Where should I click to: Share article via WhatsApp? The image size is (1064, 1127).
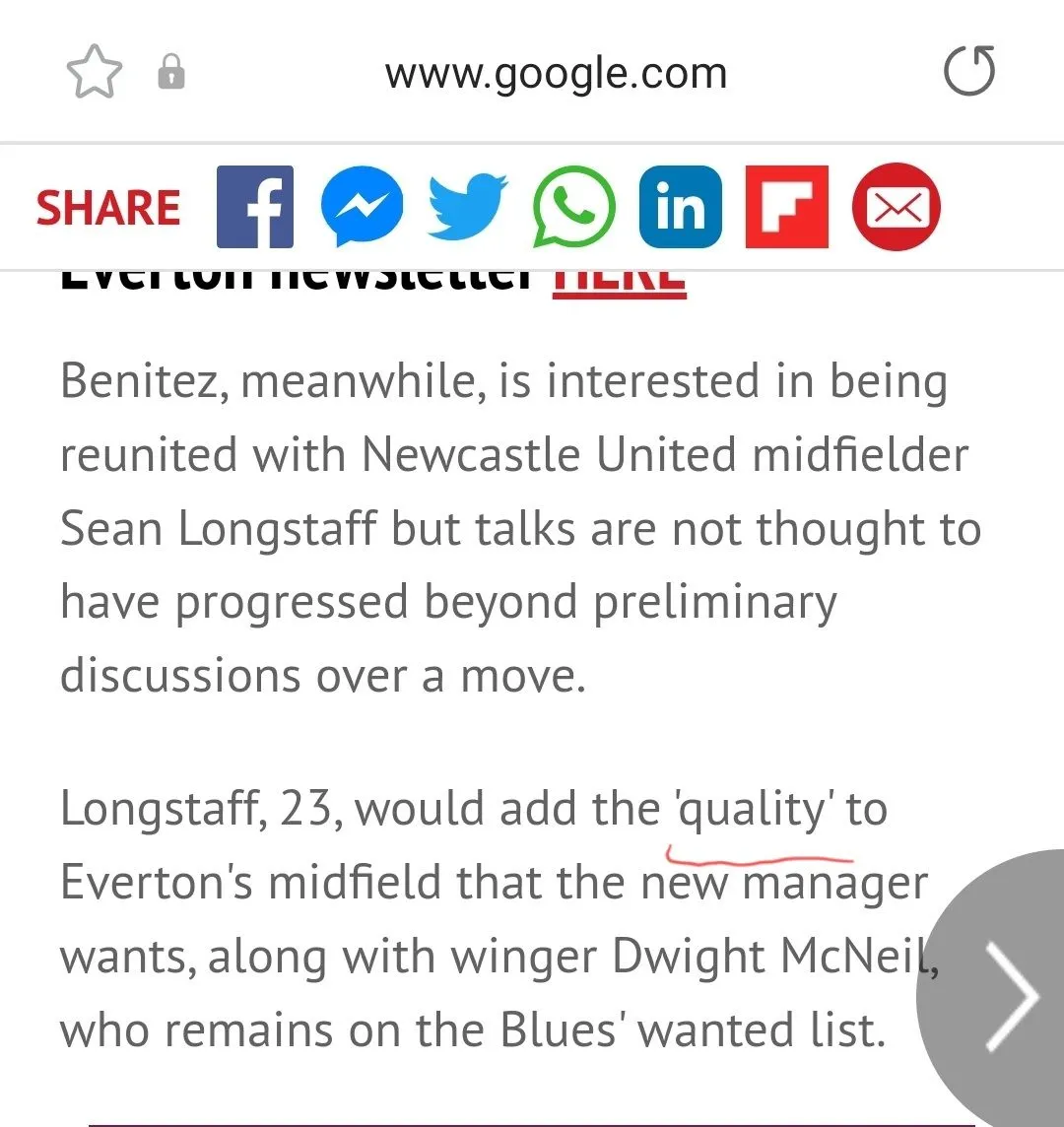coord(574,207)
